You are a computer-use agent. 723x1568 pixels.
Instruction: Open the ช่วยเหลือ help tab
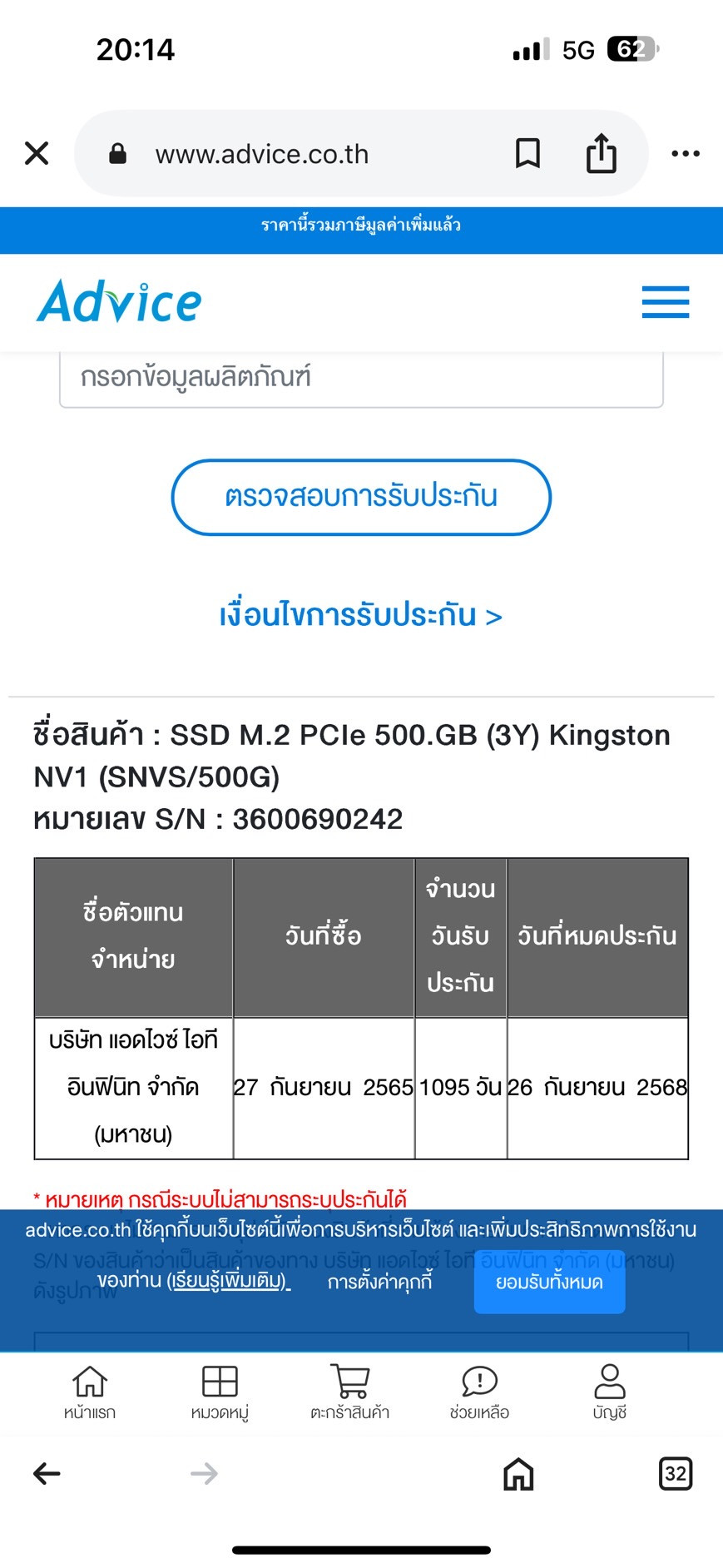[479, 1392]
